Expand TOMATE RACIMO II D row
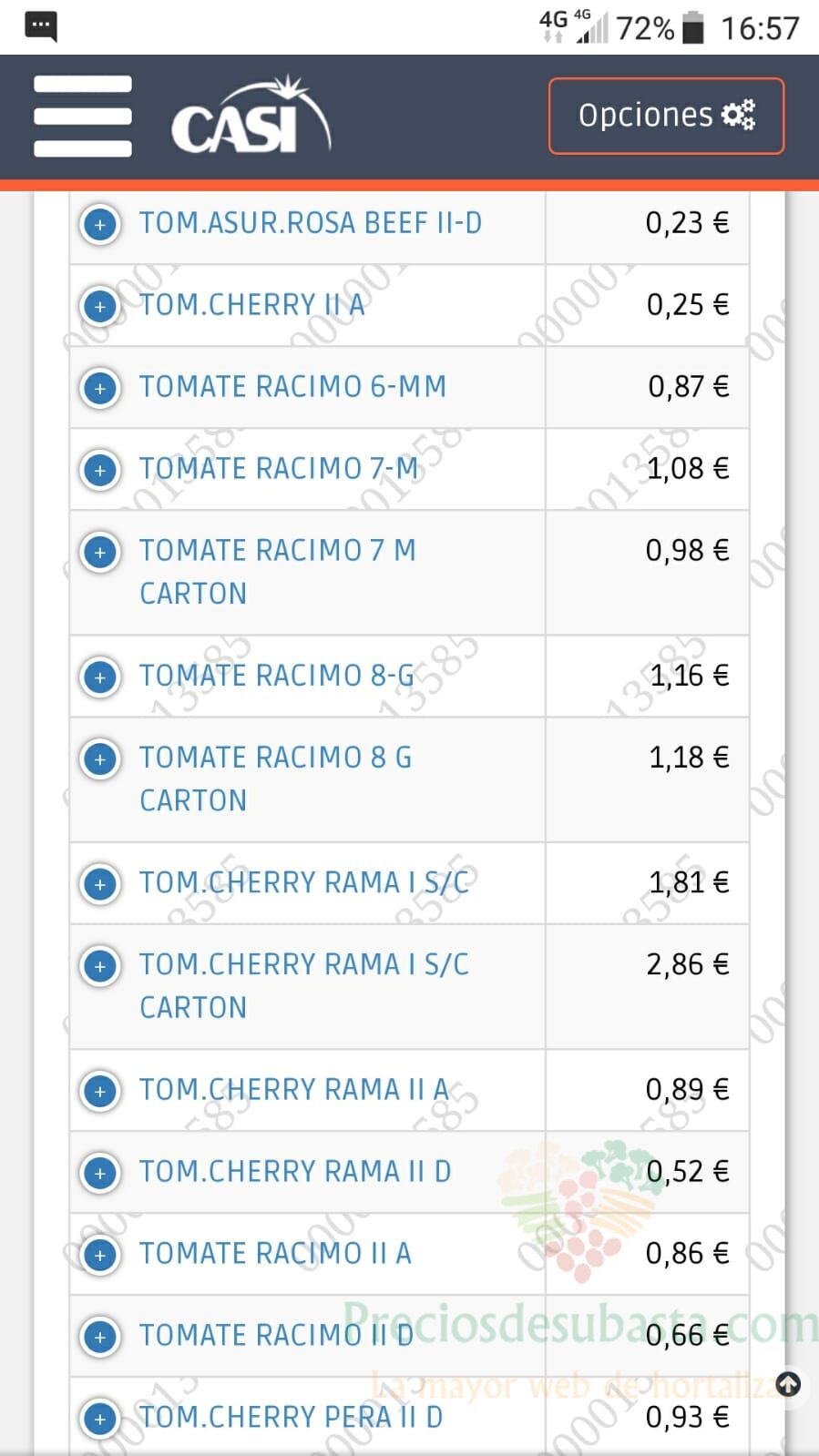Image resolution: width=819 pixels, height=1456 pixels. (x=100, y=1337)
